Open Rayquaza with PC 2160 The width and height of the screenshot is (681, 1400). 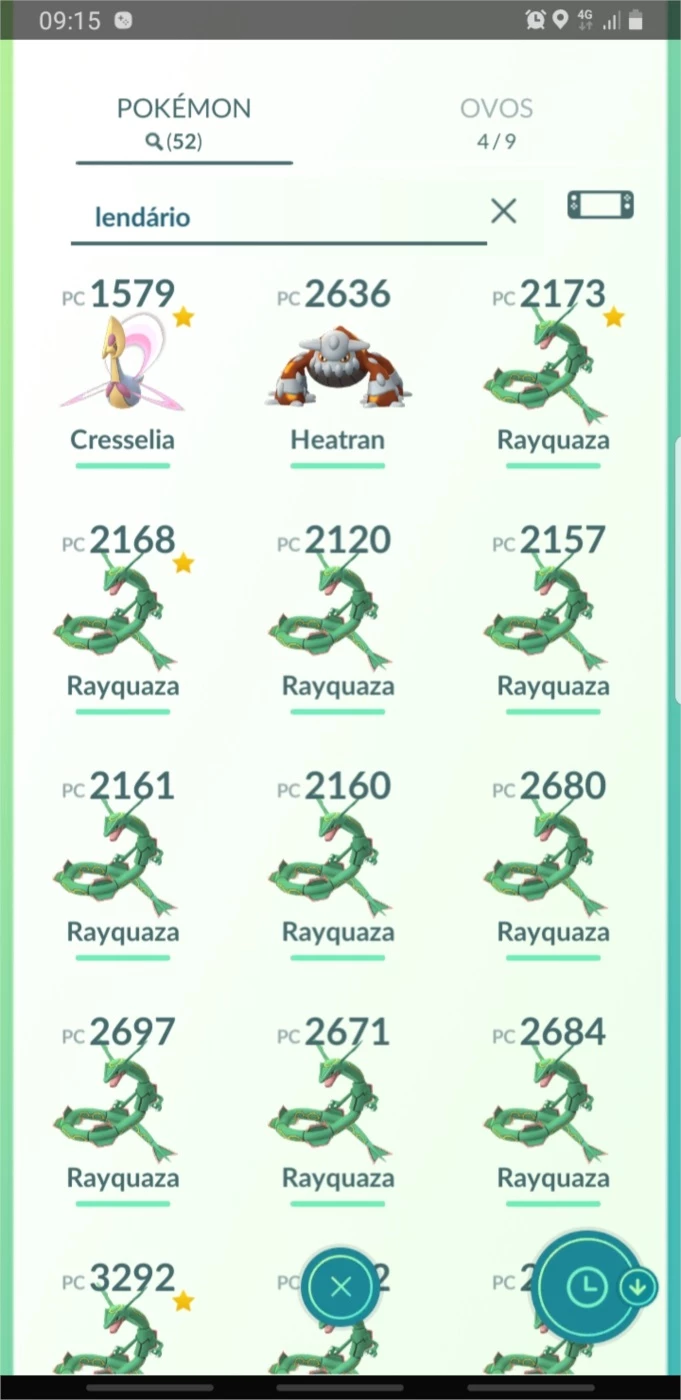pyautogui.click(x=338, y=866)
